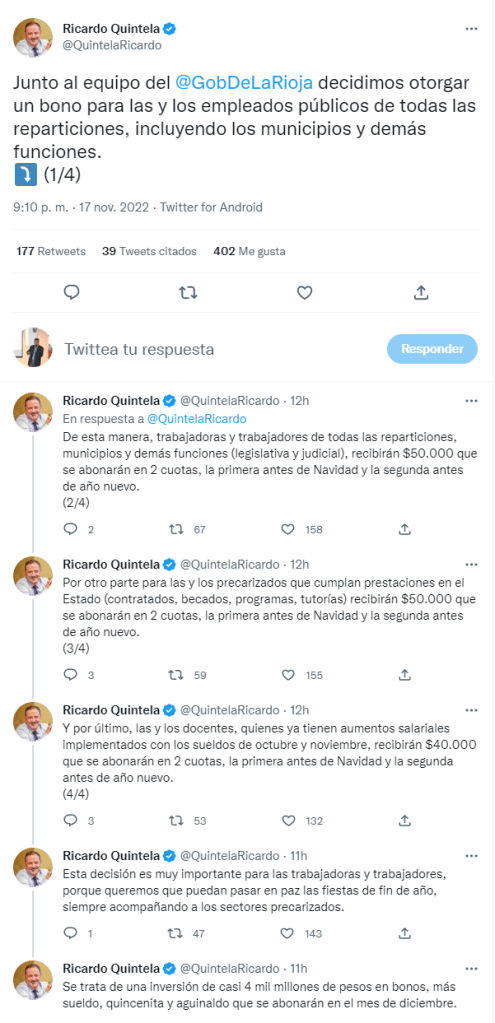Like the (2/4) reply tweet
Viewport: 495px width, 1023px height.
point(288,529)
